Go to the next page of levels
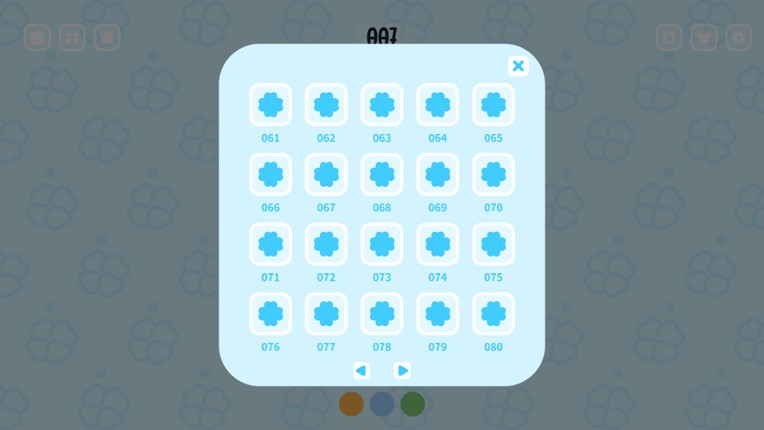764x430 pixels. [x=402, y=371]
